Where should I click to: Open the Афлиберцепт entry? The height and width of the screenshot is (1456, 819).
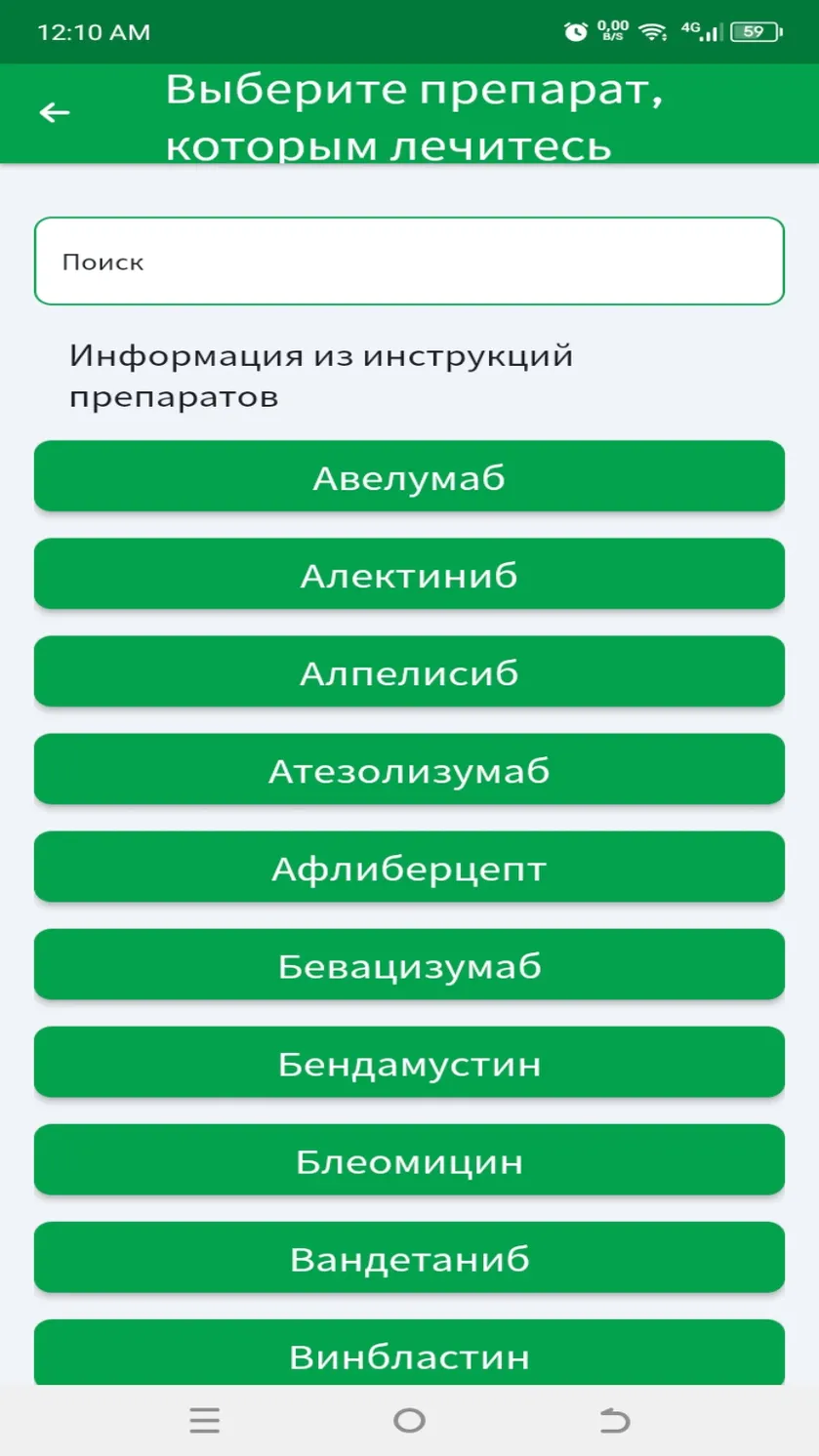(x=409, y=867)
